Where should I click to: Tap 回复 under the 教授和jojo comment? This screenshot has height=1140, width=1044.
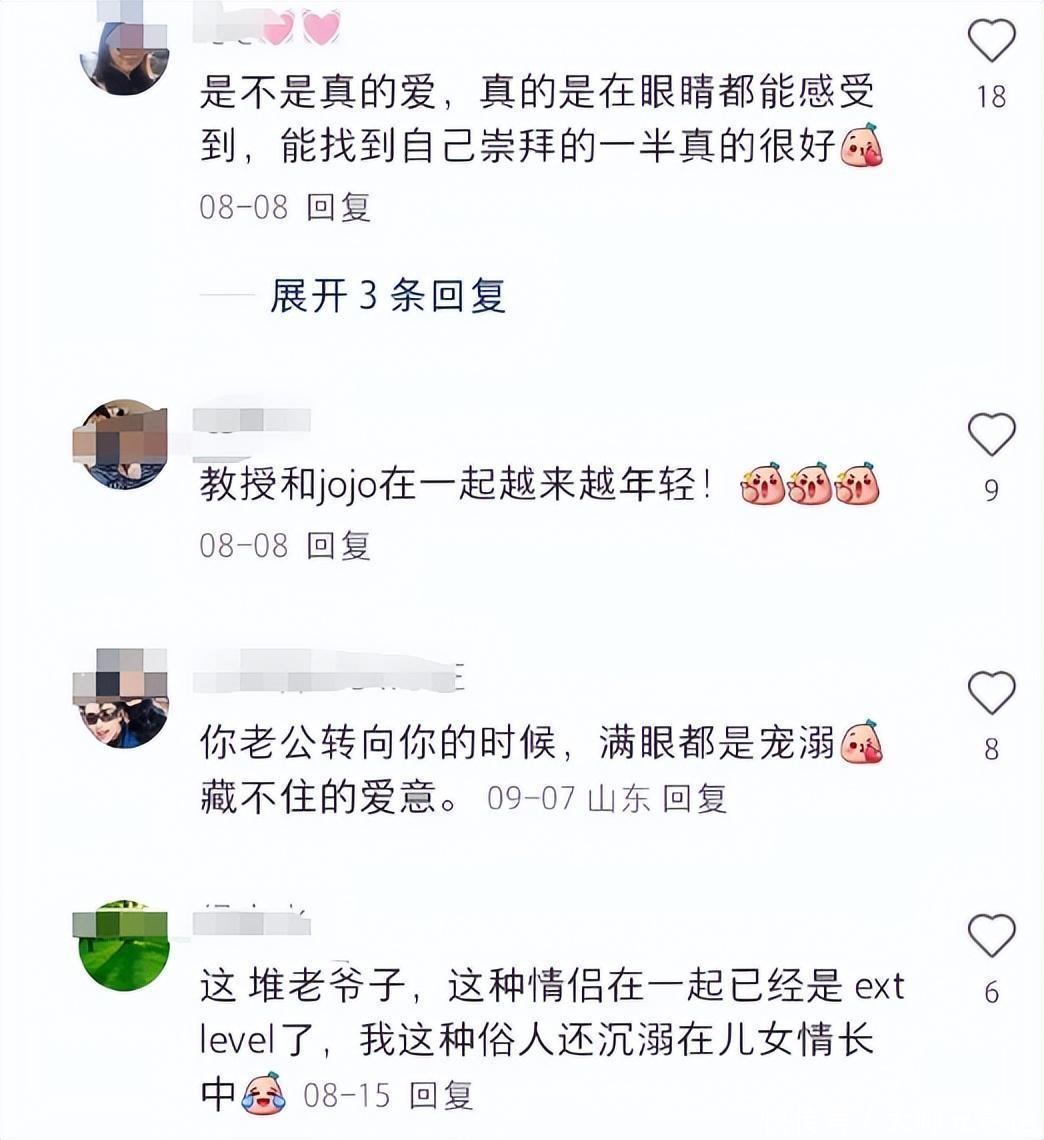pyautogui.click(x=338, y=545)
